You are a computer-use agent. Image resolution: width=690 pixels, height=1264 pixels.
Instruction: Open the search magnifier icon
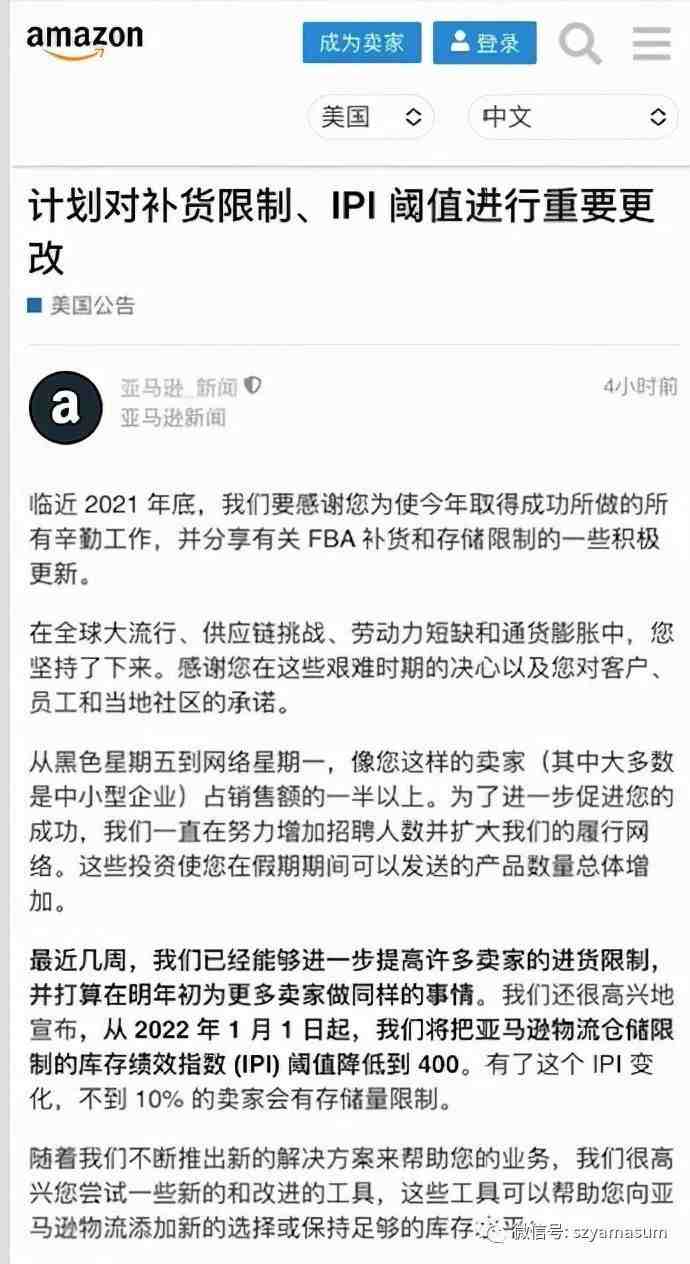pyautogui.click(x=579, y=43)
